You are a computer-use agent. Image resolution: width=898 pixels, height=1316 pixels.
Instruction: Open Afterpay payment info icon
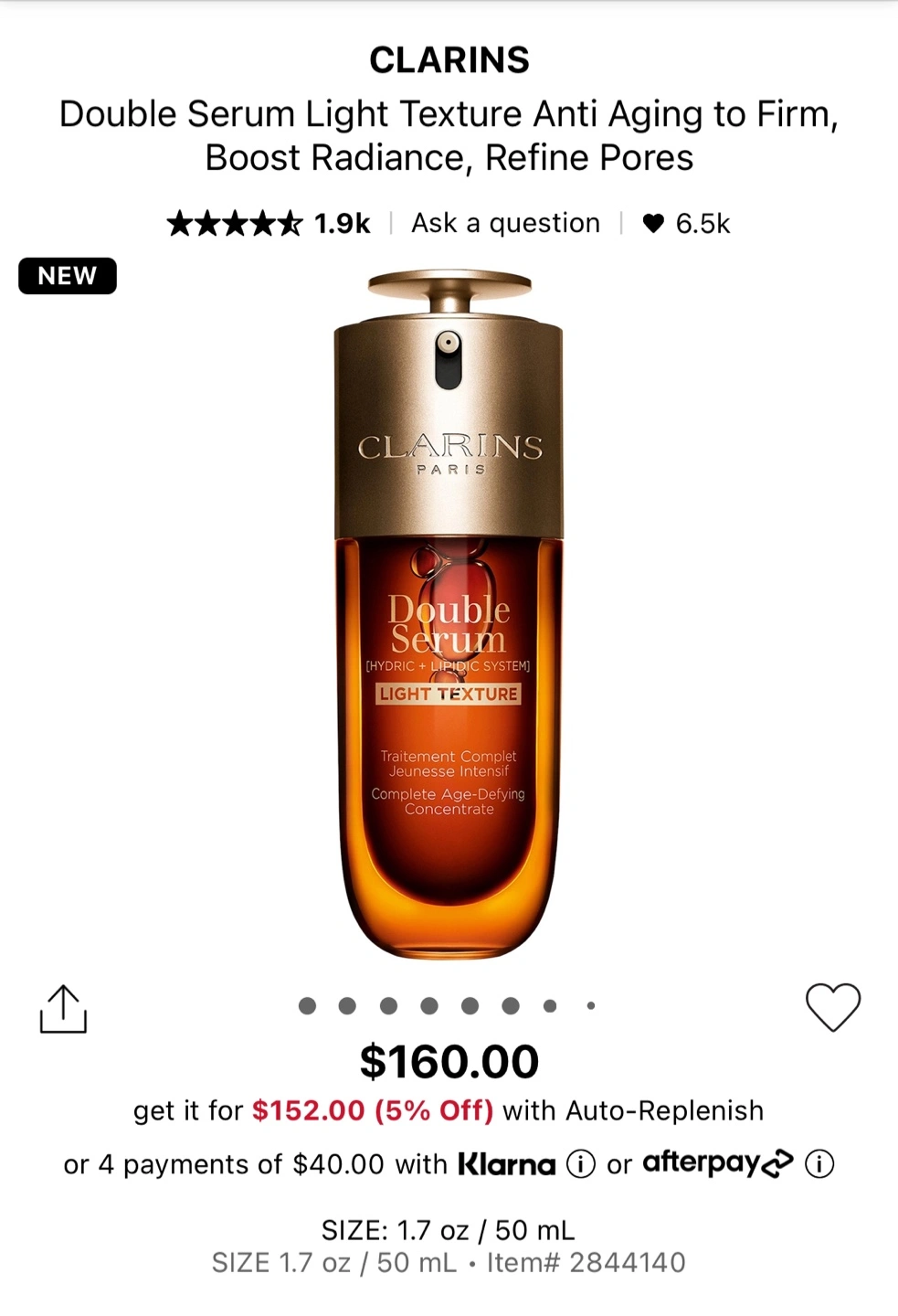coord(819,1164)
